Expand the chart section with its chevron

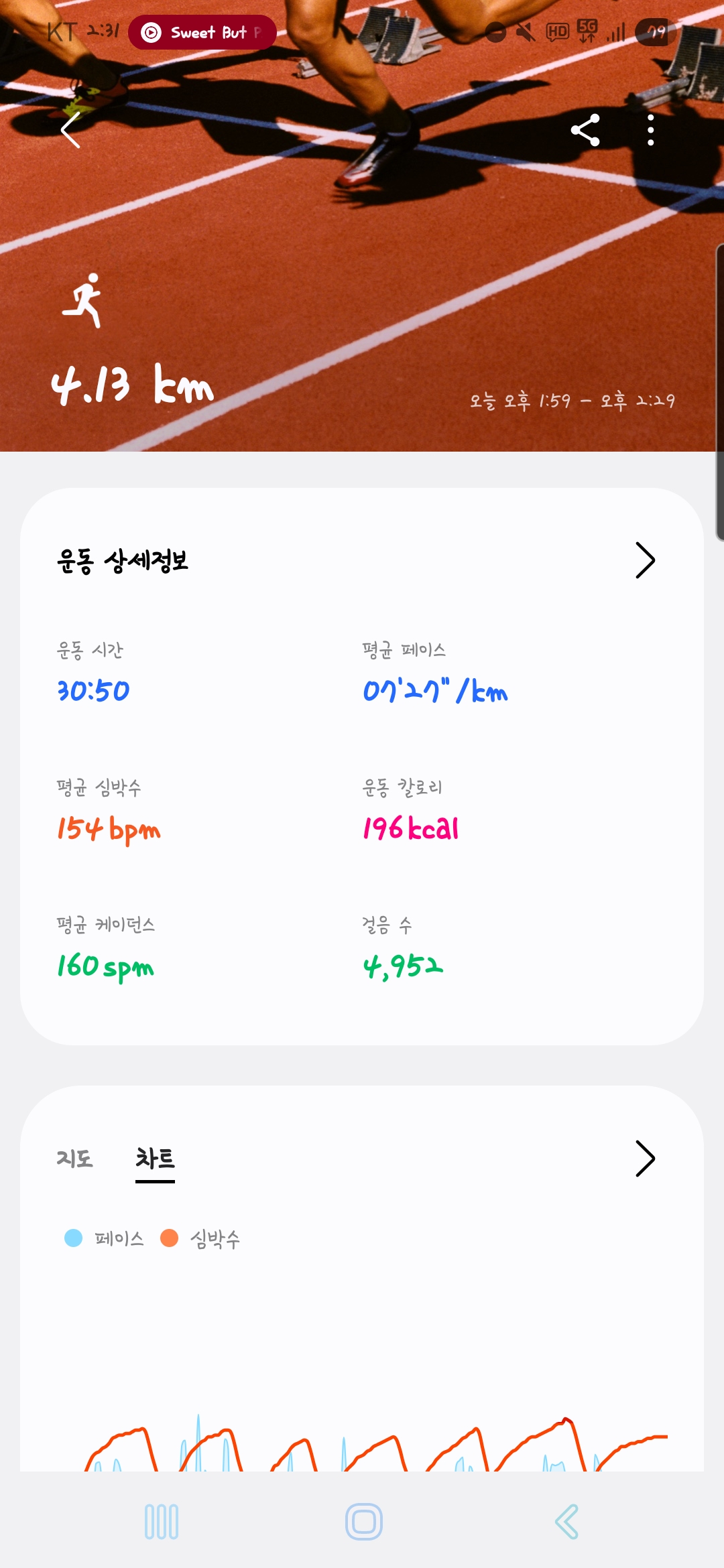click(644, 1159)
